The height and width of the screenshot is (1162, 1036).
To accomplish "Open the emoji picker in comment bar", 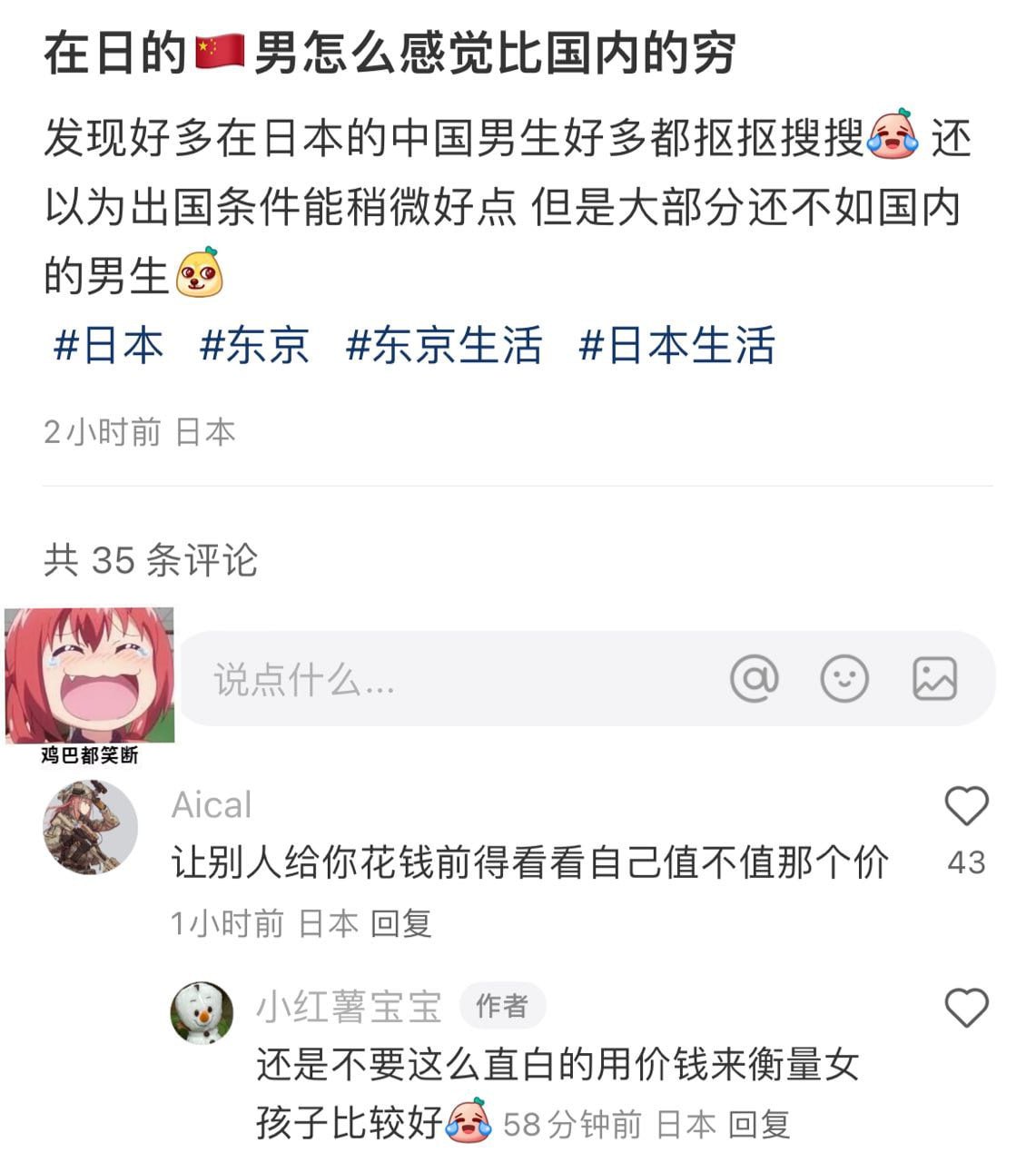I will [845, 677].
